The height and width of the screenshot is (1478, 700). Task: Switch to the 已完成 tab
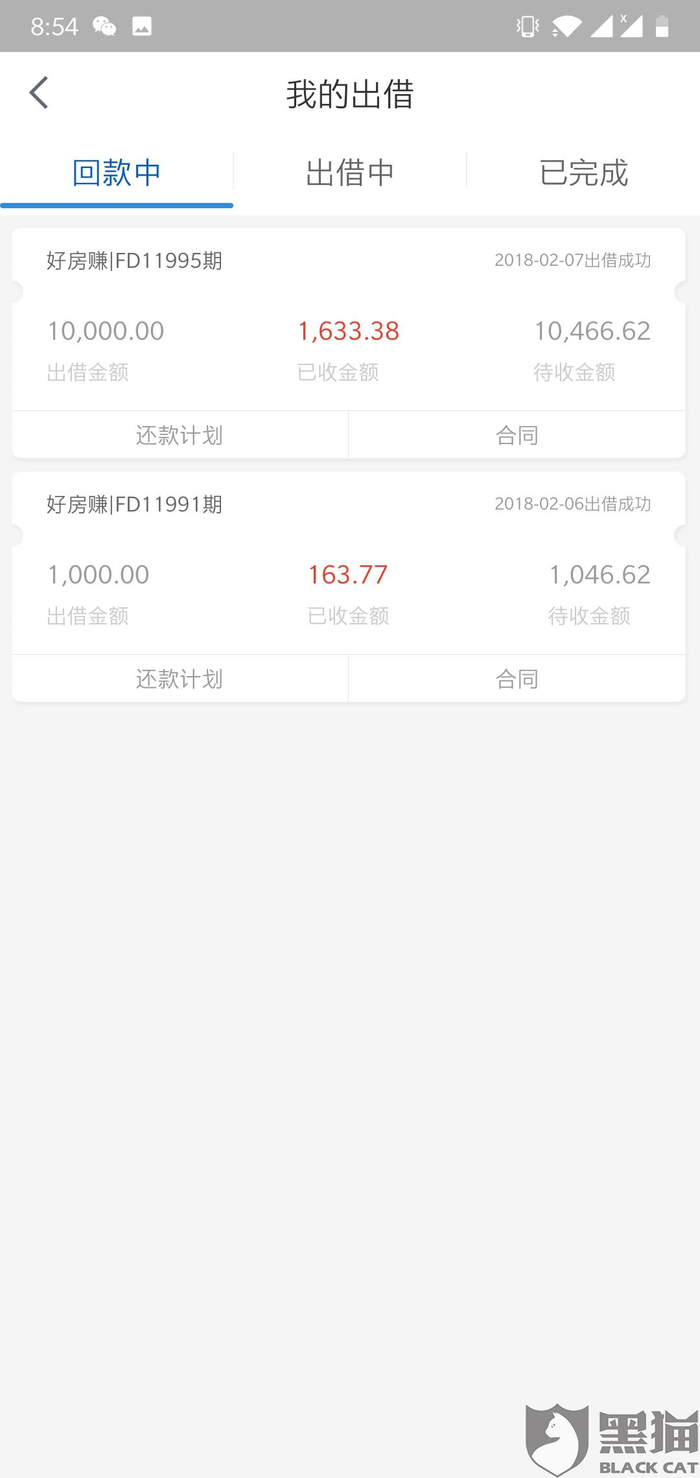pos(584,173)
